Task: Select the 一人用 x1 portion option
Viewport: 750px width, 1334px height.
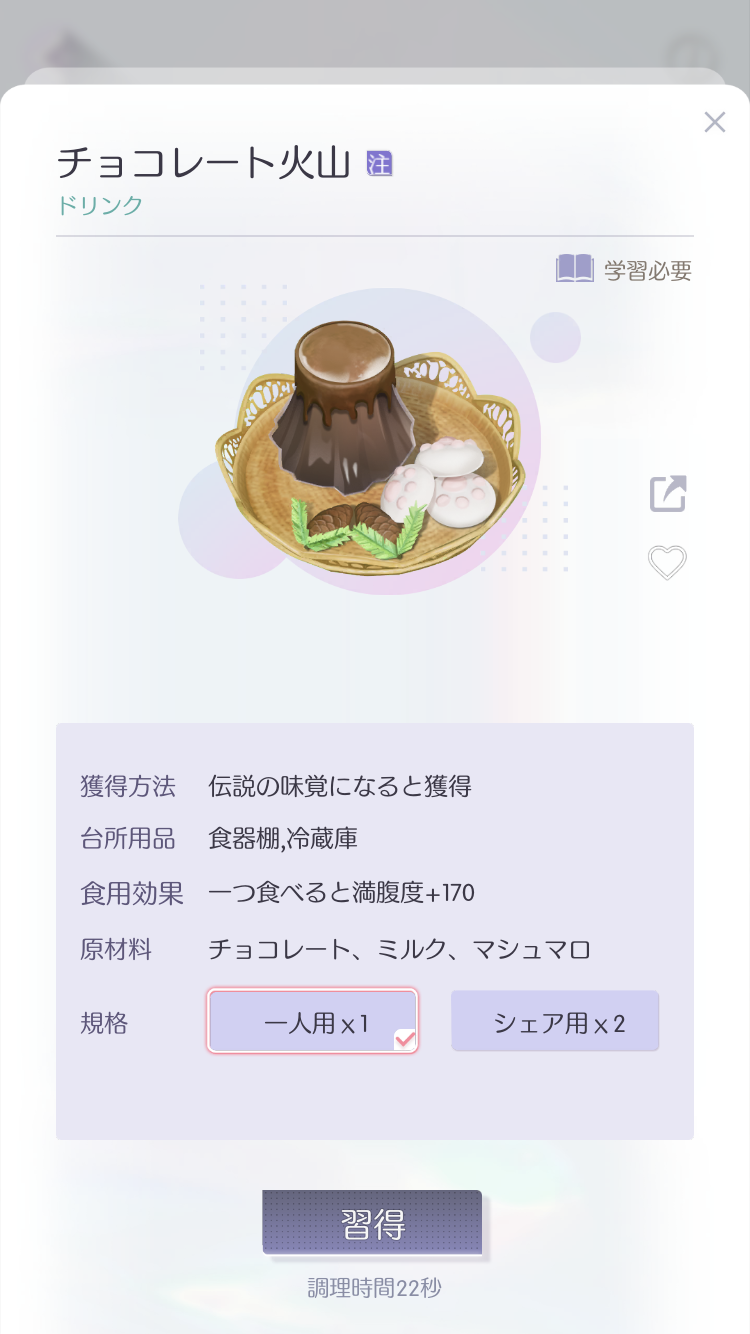Action: click(x=313, y=1021)
